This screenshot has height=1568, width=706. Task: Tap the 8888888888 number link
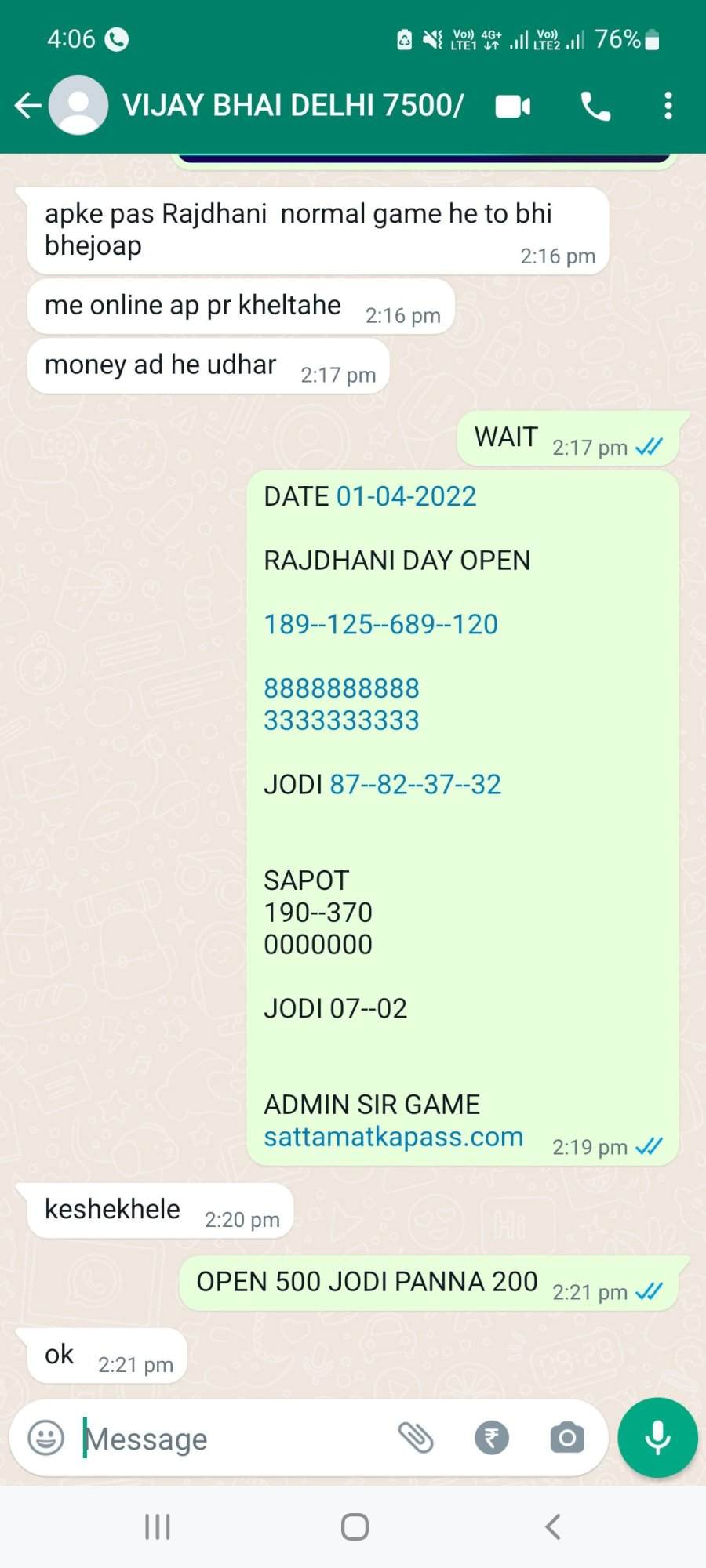[341, 688]
